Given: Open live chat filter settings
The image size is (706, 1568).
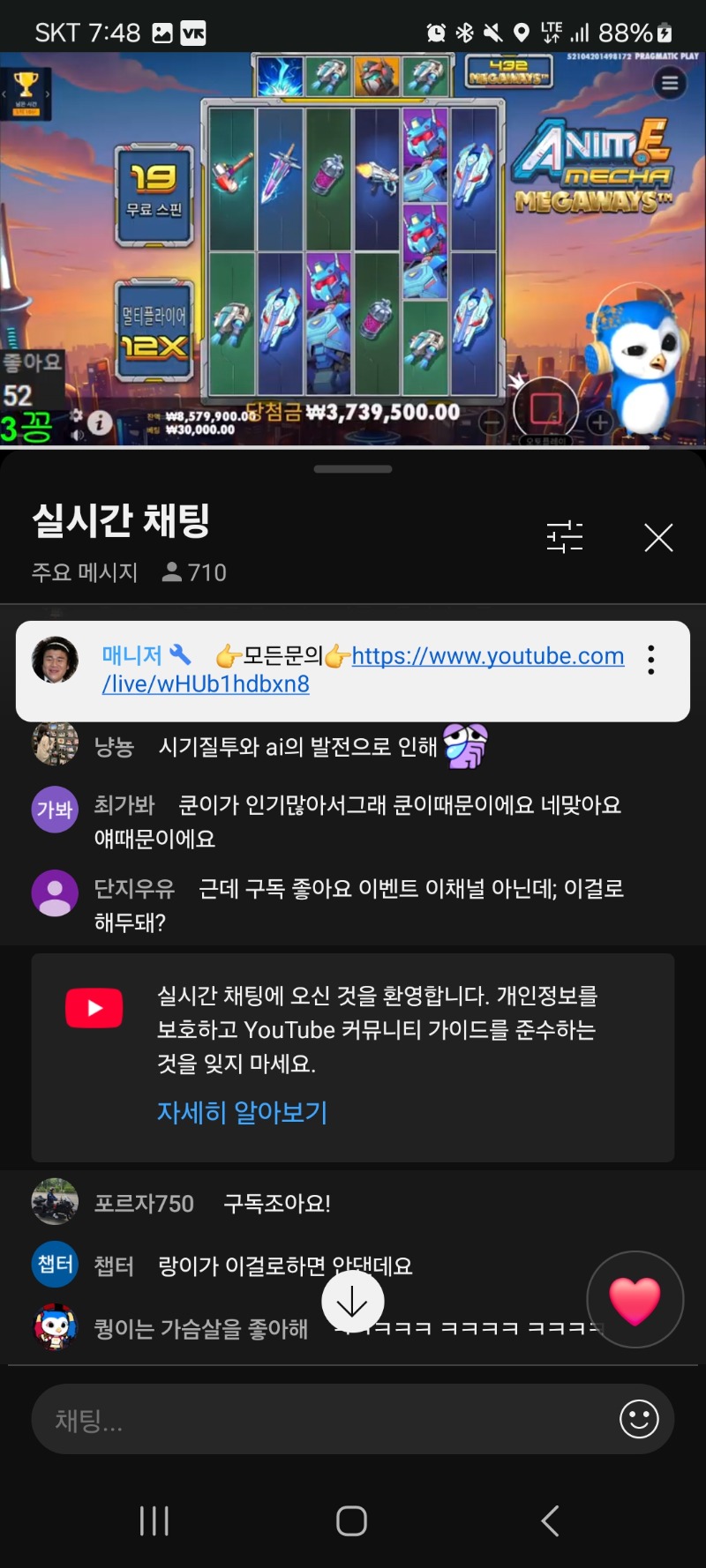Looking at the screenshot, I should (565, 536).
